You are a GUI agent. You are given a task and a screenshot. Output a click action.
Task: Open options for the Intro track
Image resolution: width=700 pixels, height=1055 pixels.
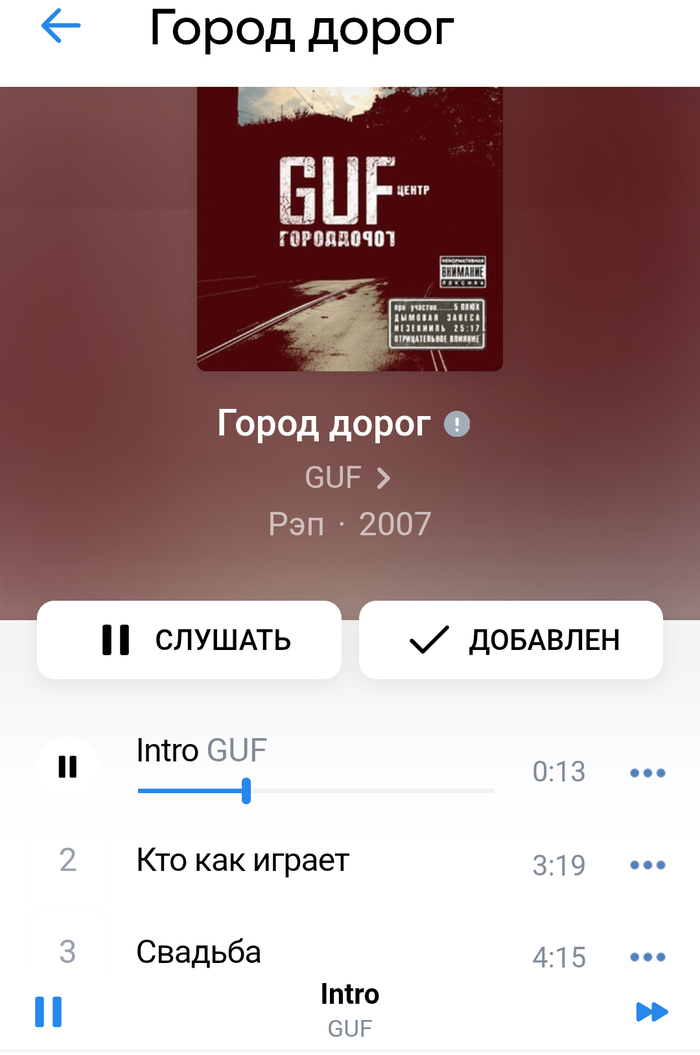pos(647,773)
